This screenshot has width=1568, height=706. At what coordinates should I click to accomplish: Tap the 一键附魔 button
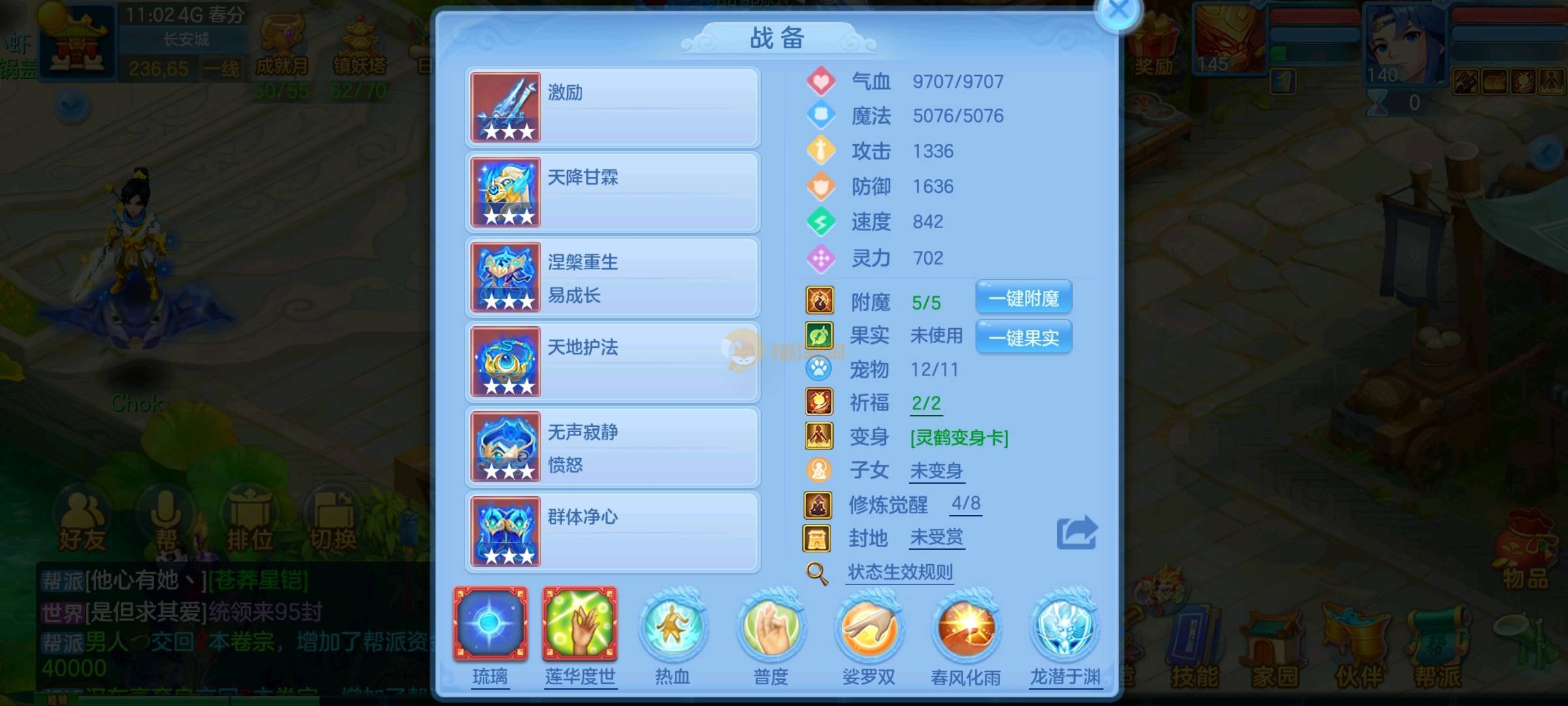click(x=1023, y=299)
